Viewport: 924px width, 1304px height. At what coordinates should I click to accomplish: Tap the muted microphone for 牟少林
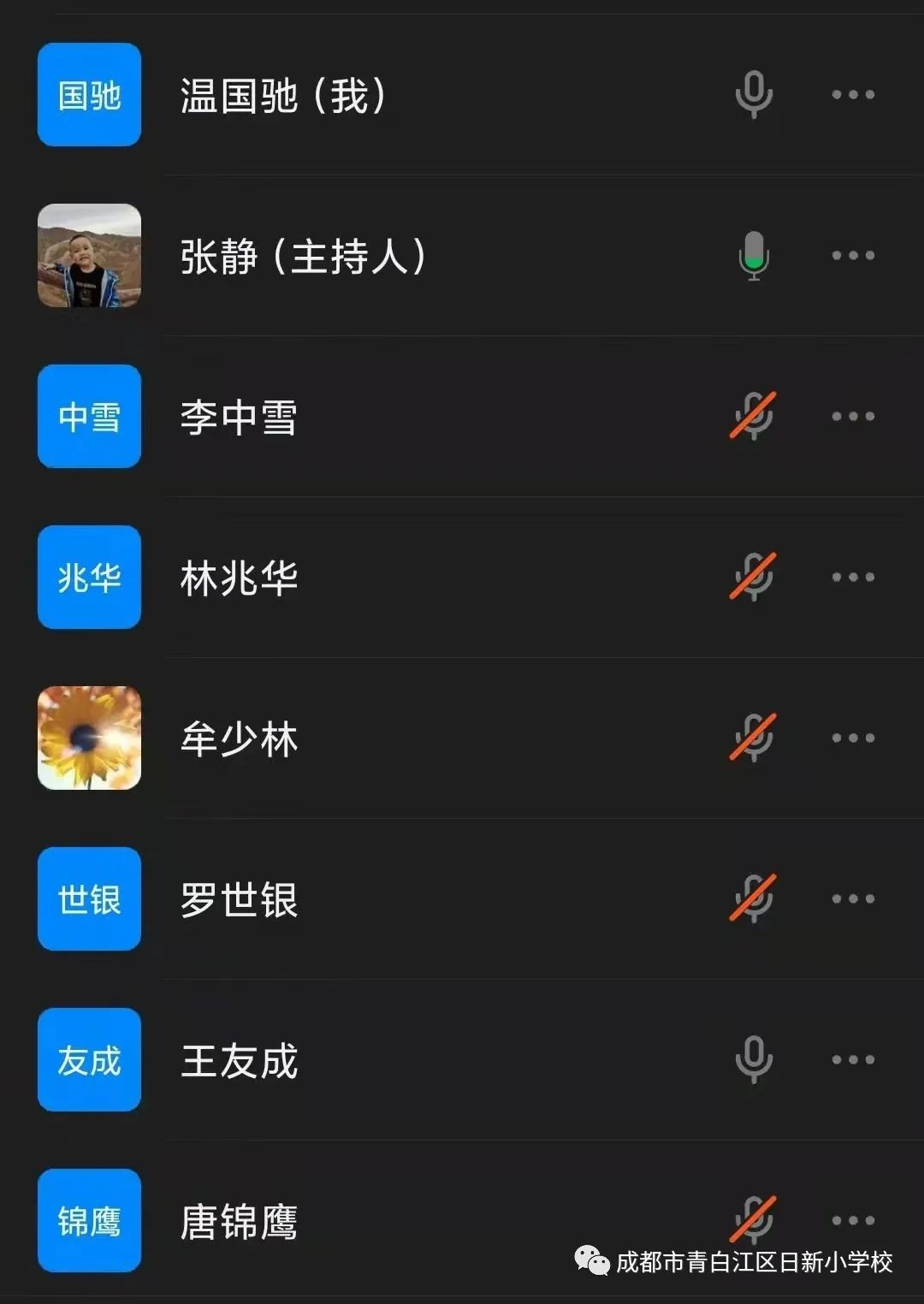753,738
